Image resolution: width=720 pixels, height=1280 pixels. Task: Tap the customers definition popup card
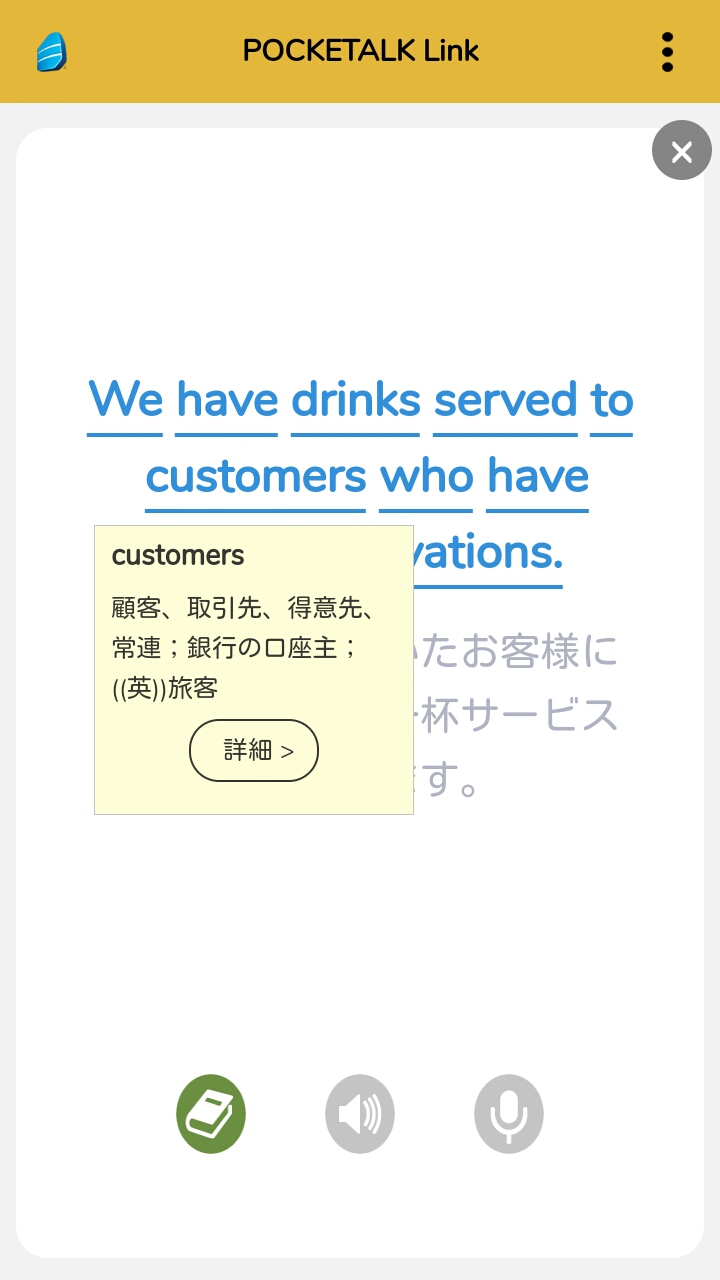coord(254,668)
